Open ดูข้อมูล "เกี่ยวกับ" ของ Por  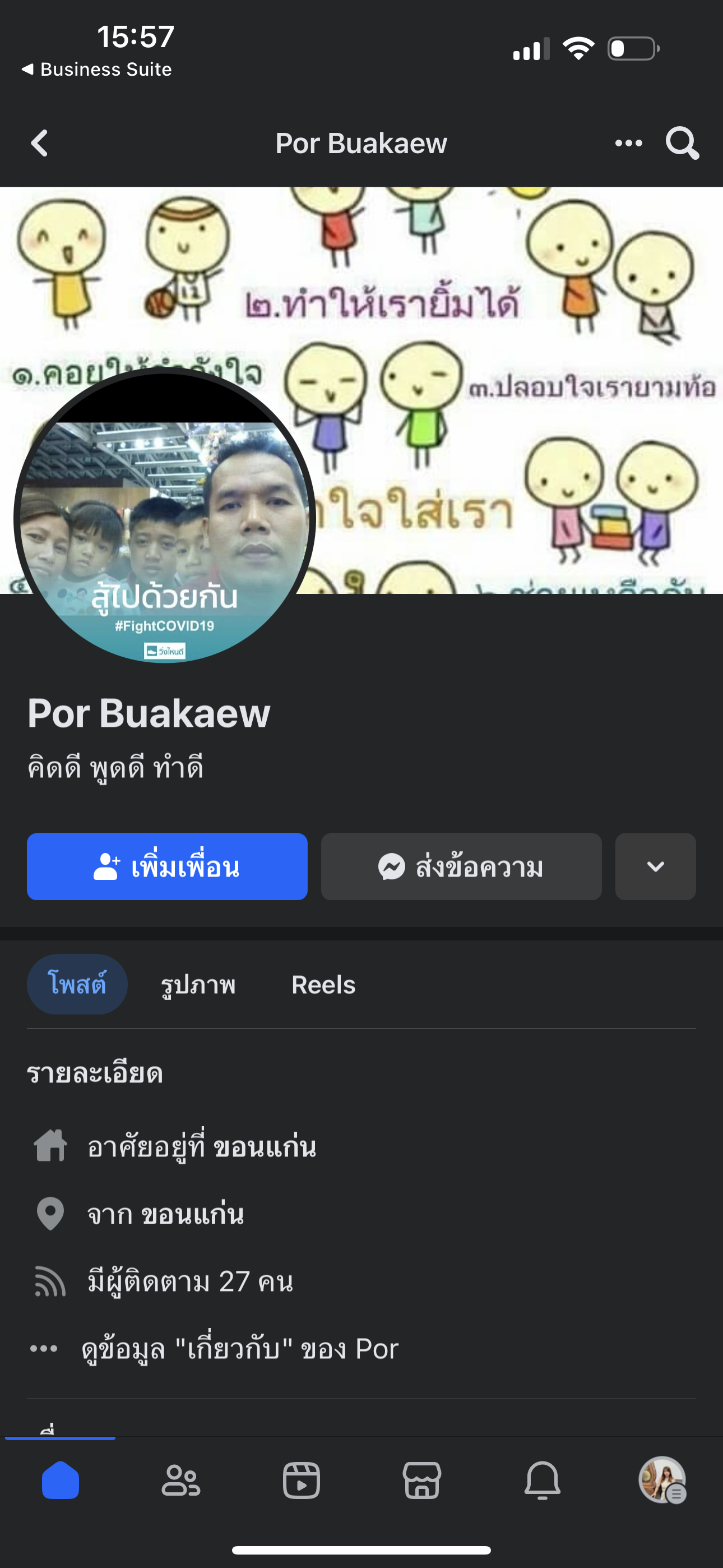[240, 1349]
